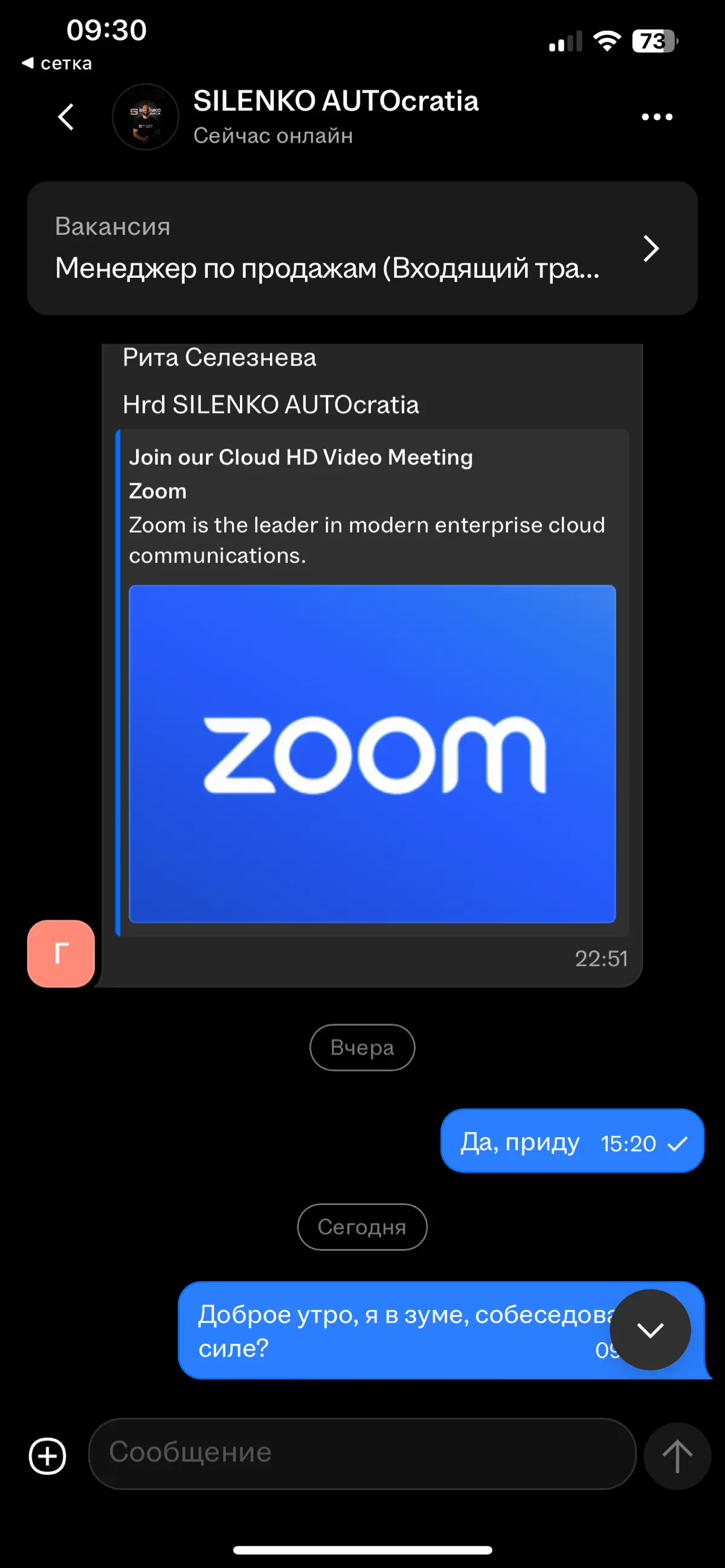Focus the Сообщение text field
This screenshot has height=1568, width=725.
point(362,1454)
